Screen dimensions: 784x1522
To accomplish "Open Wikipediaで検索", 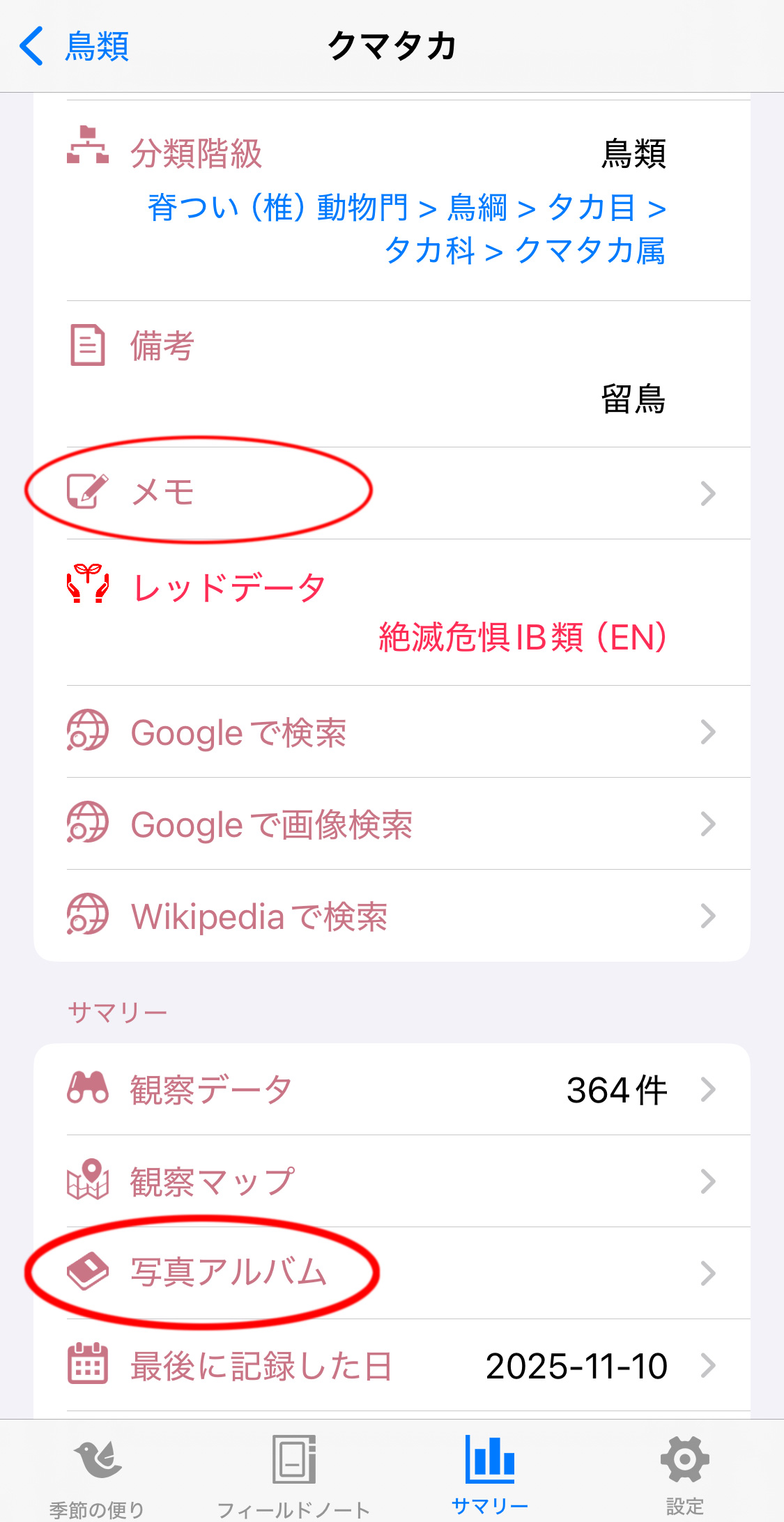I will tap(390, 916).
